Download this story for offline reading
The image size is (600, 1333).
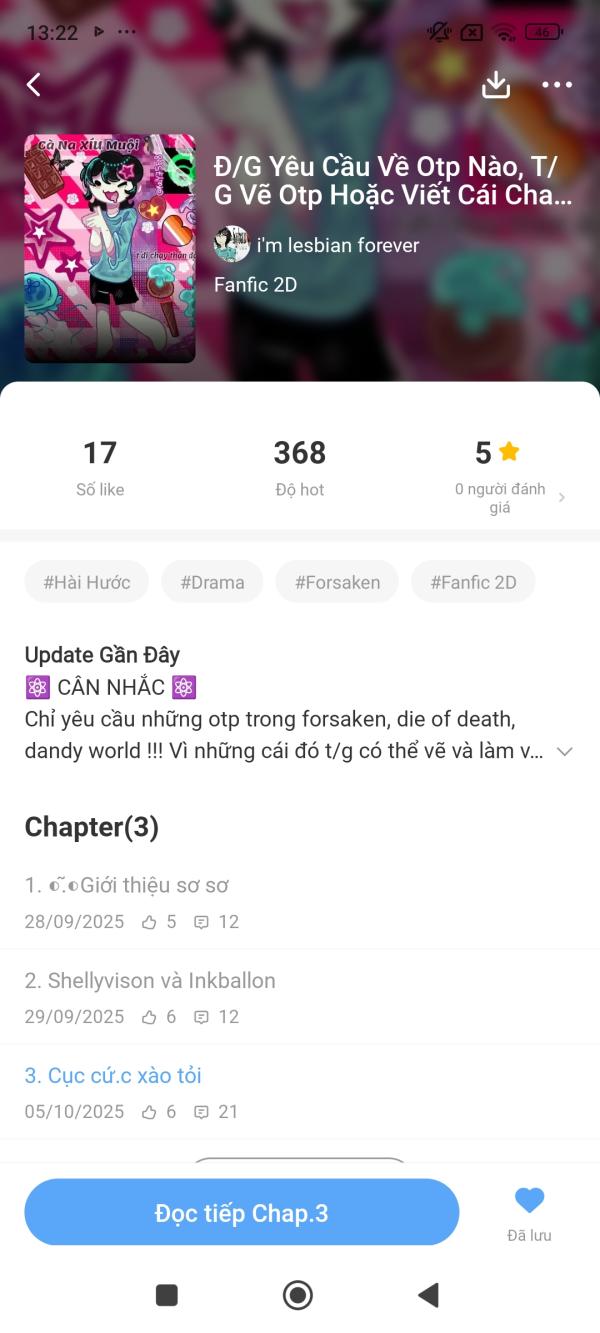tap(496, 85)
